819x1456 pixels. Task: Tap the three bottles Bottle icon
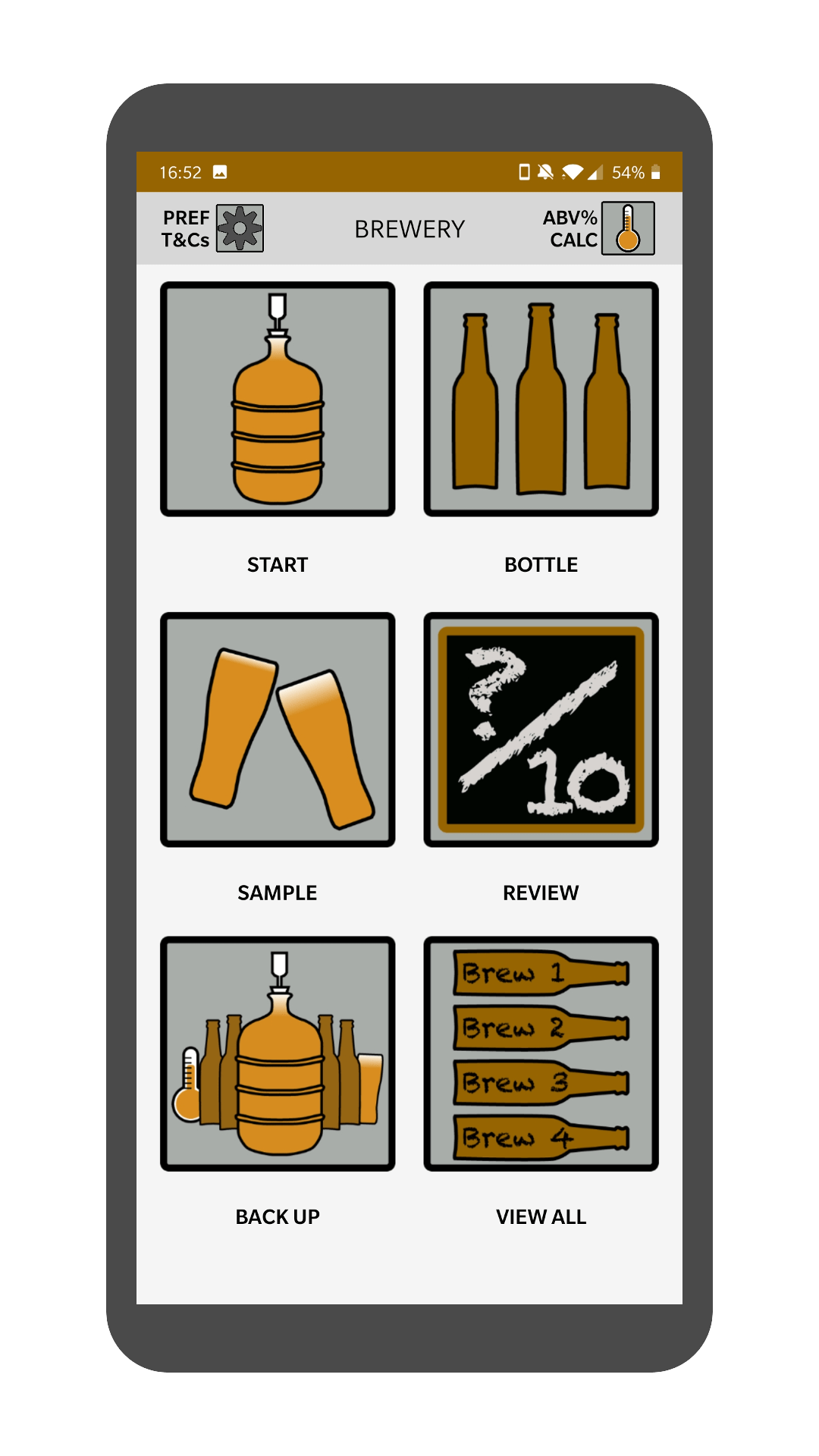[x=540, y=398]
